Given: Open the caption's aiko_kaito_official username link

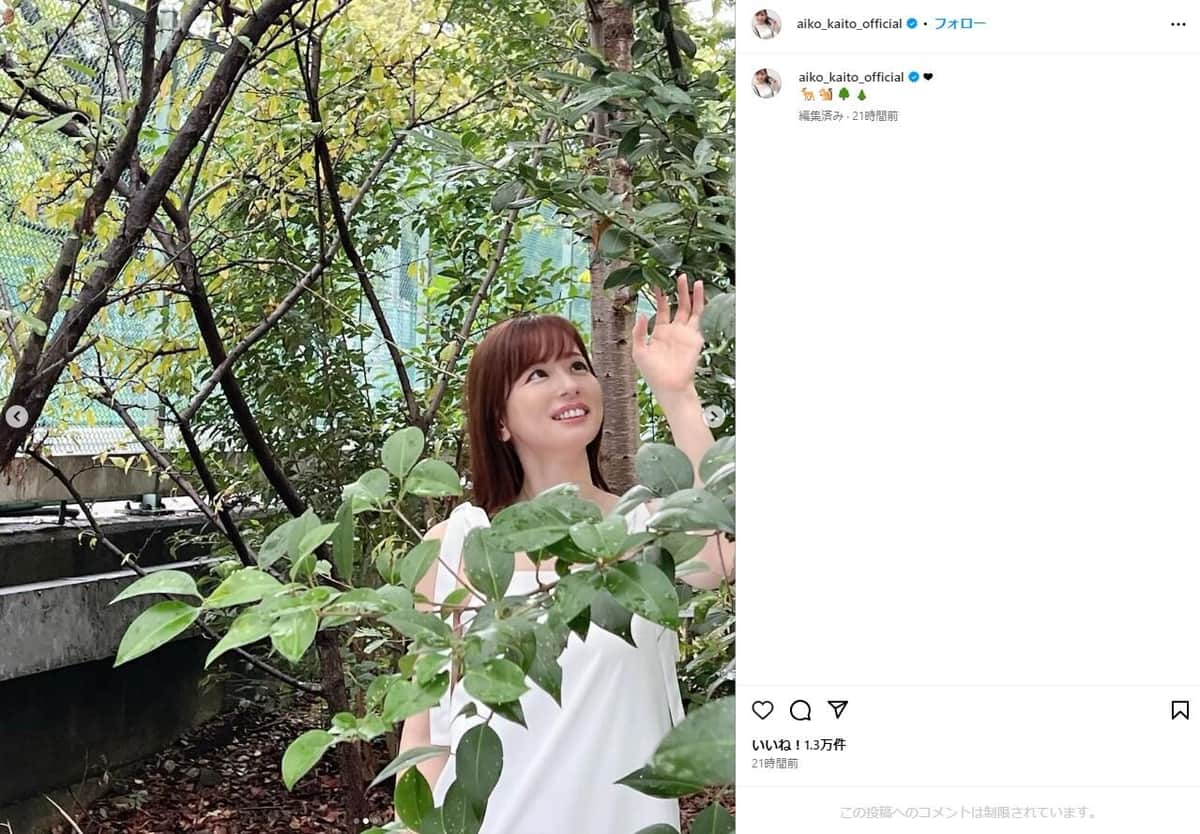Looking at the screenshot, I should coord(850,77).
